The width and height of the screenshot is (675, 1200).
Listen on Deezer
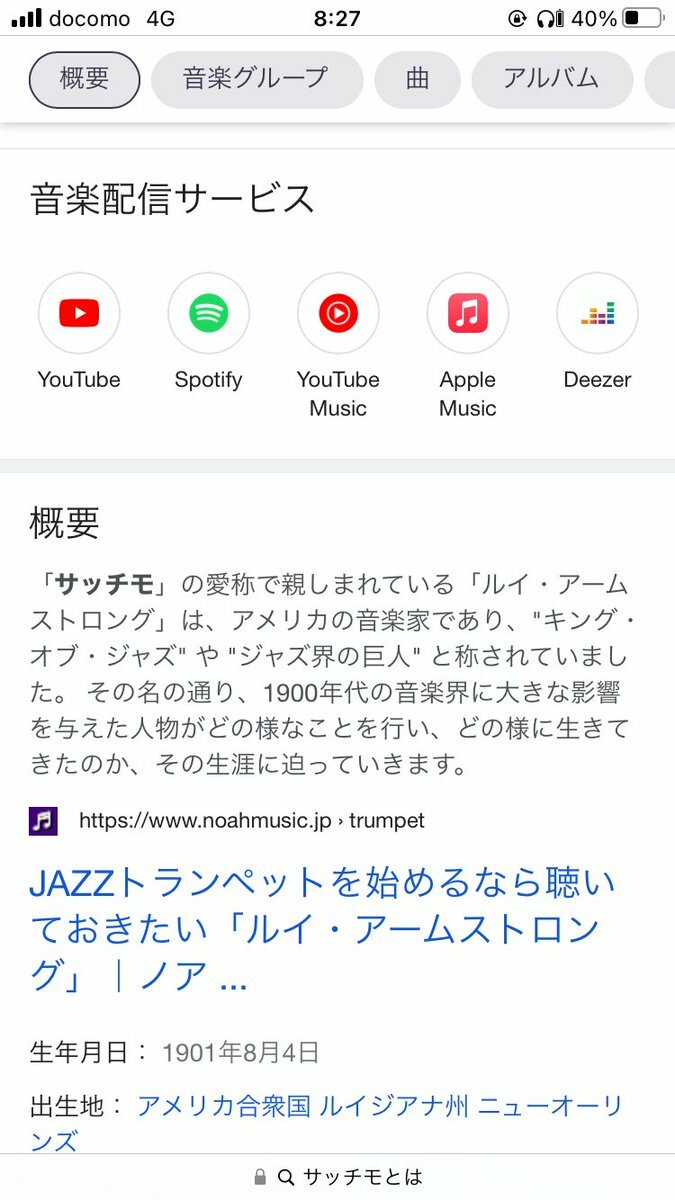coord(597,314)
